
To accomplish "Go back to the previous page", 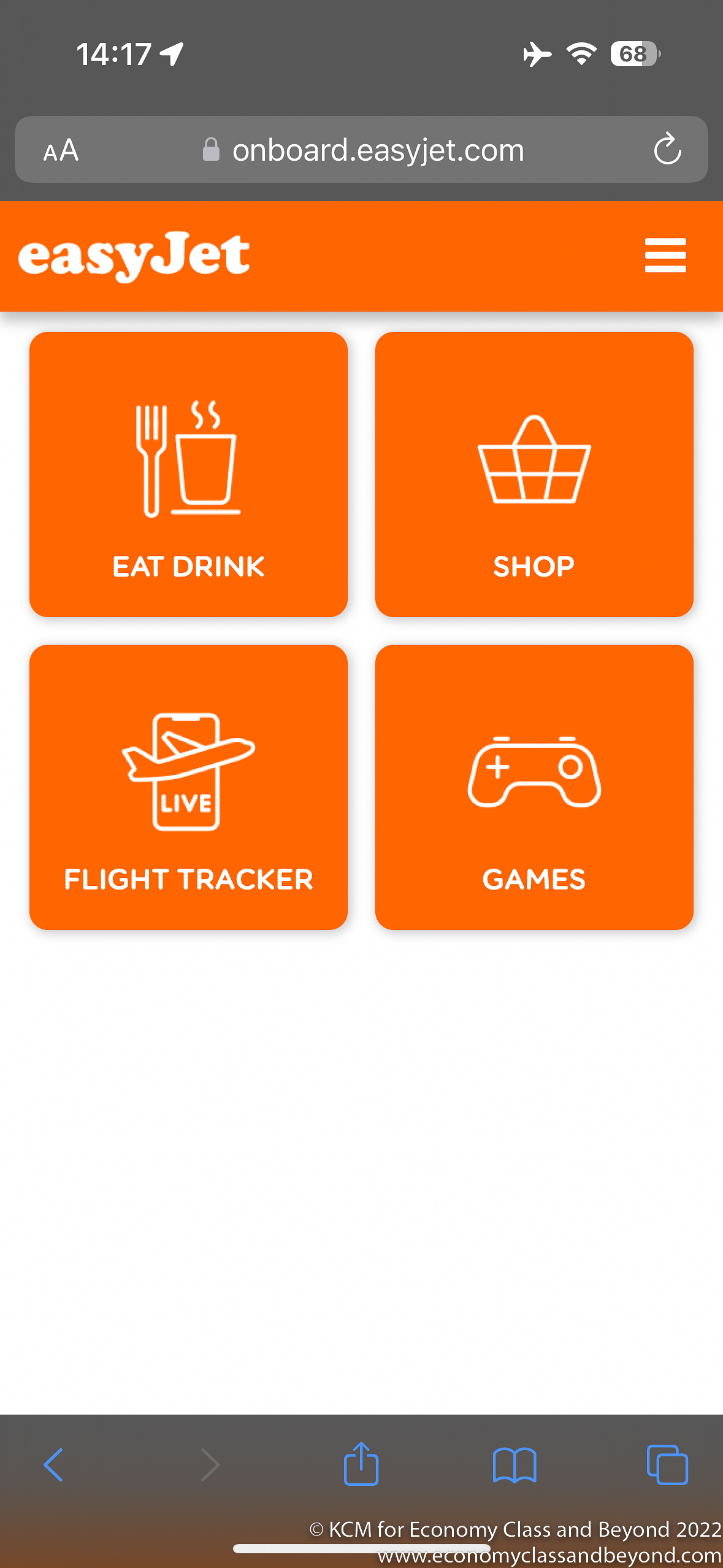I will tap(54, 1465).
